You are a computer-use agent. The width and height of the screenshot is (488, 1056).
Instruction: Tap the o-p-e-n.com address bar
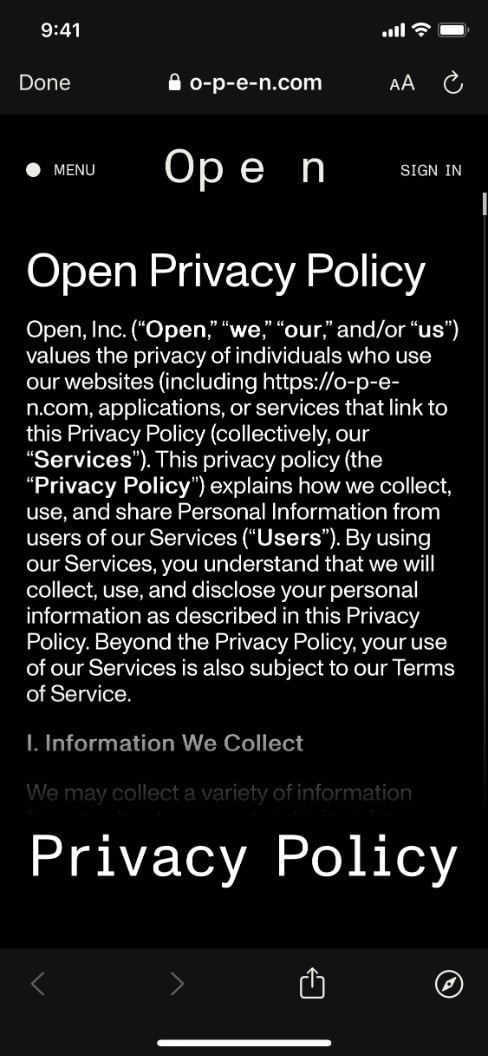245,83
